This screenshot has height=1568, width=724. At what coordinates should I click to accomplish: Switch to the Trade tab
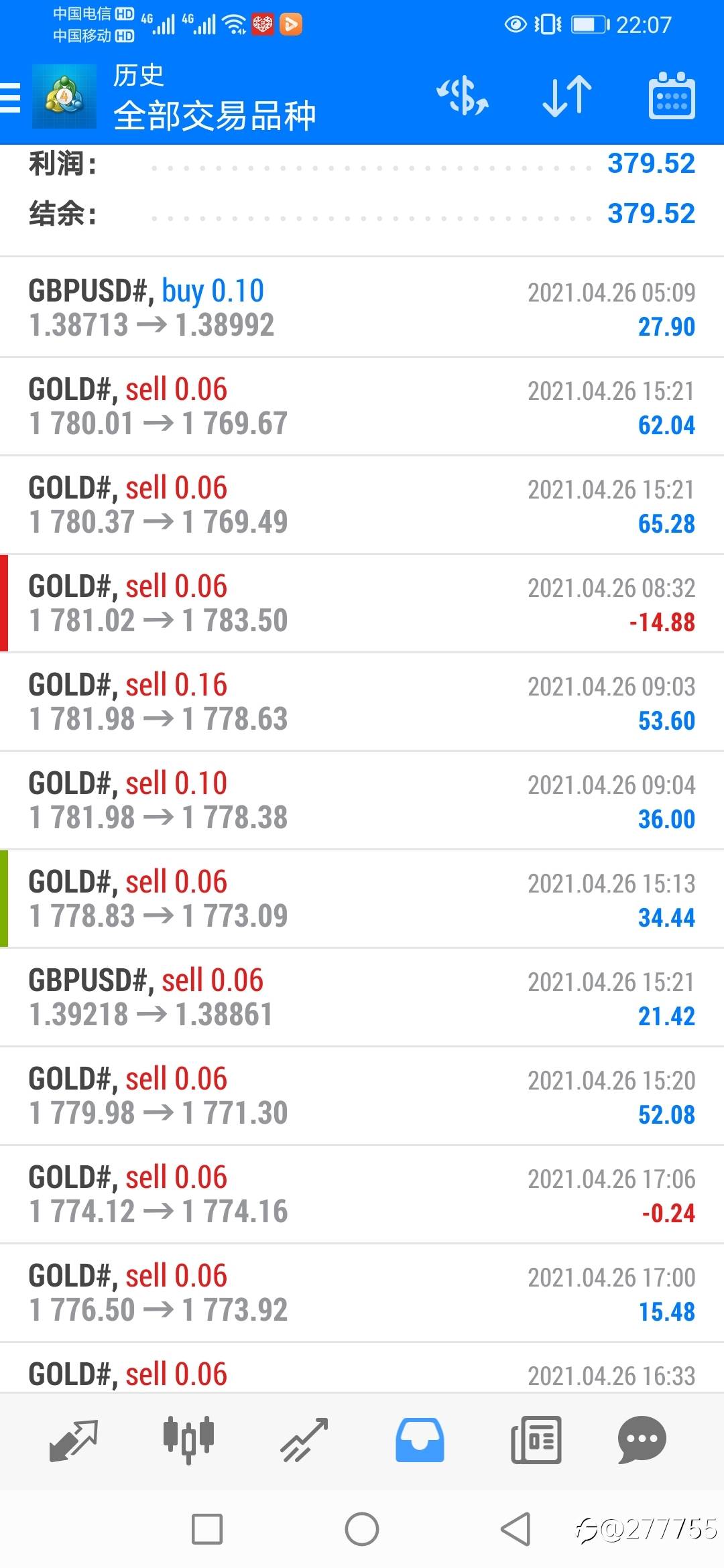point(304,1440)
